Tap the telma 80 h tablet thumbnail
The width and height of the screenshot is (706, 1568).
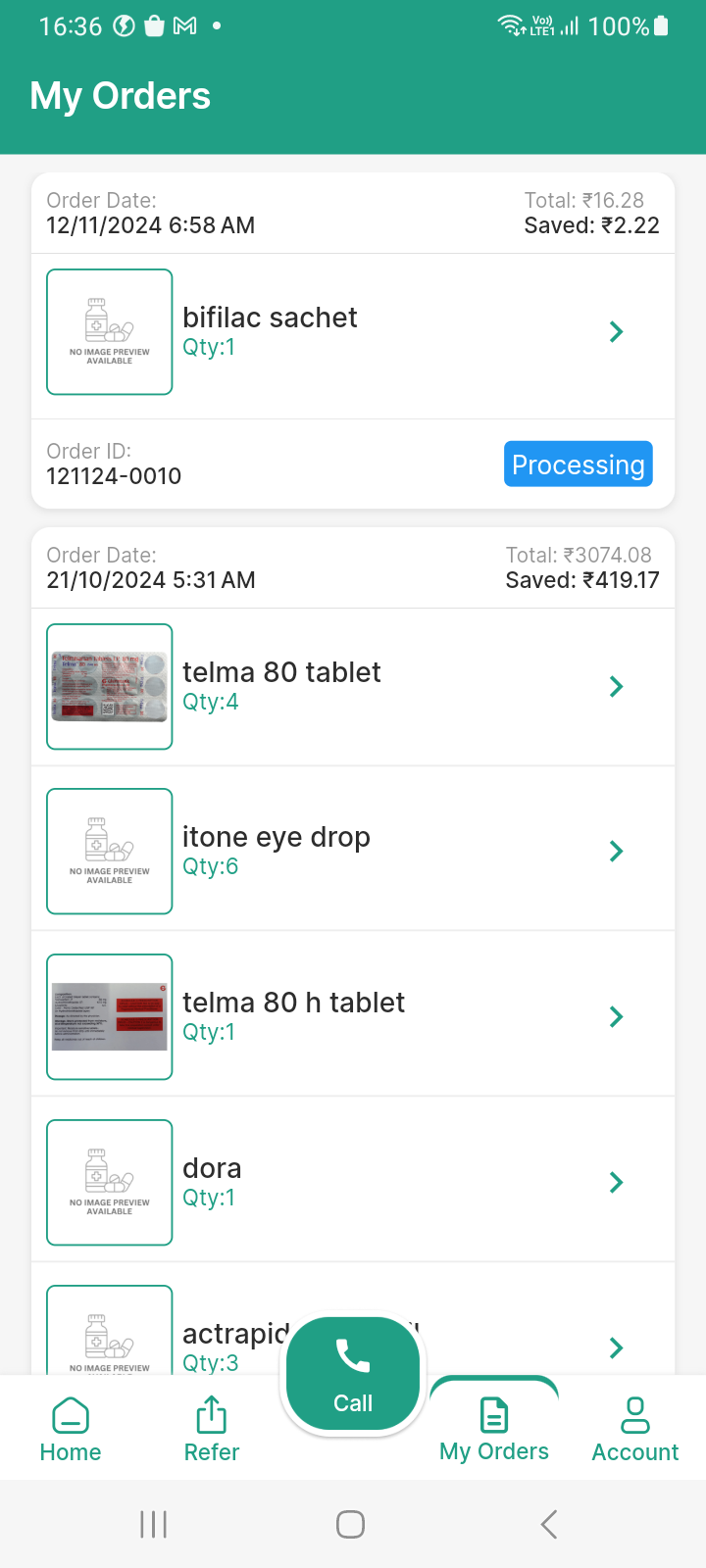point(109,1016)
